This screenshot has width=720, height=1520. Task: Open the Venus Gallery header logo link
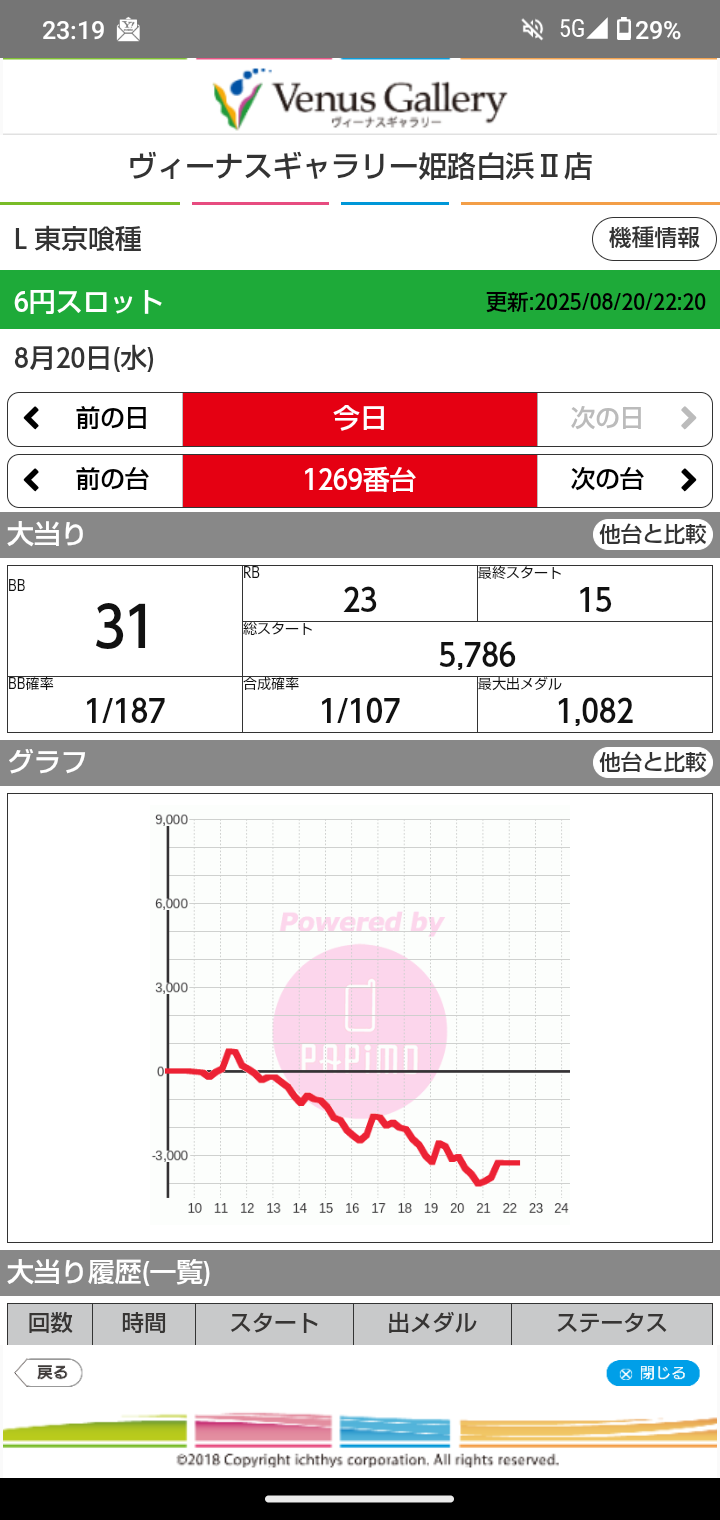(360, 98)
